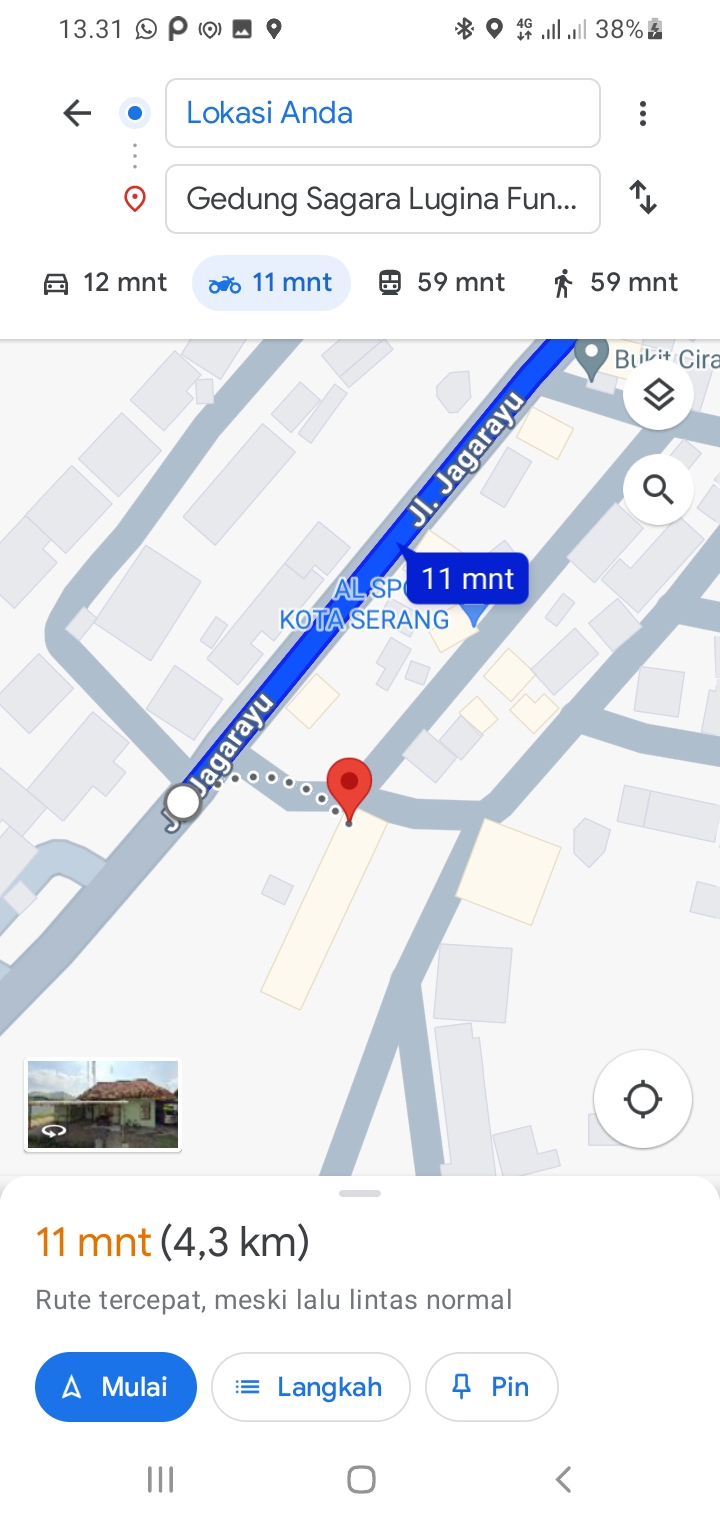Go to the home screen

(361, 1479)
